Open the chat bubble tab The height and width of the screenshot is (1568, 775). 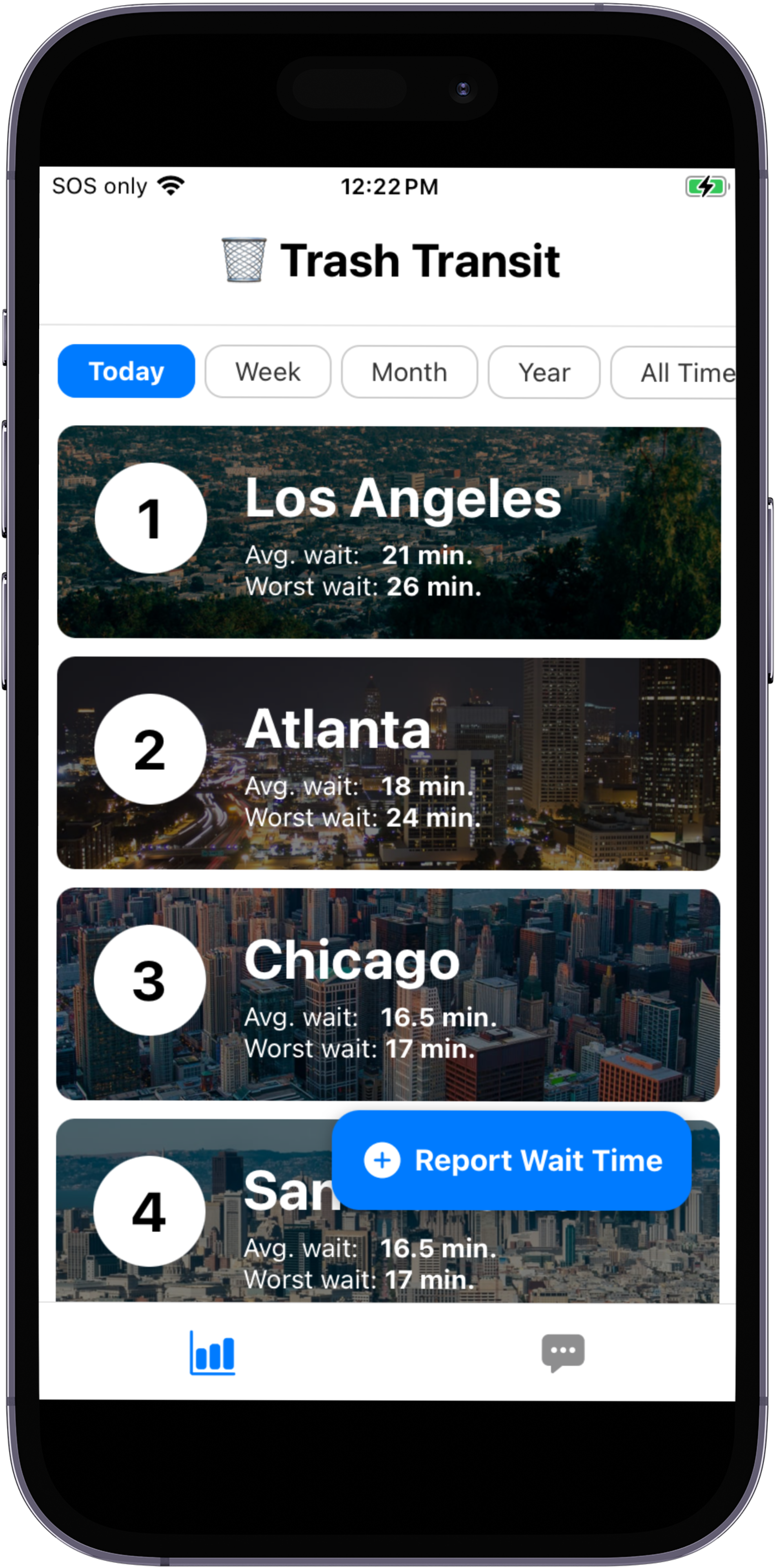(x=563, y=1352)
